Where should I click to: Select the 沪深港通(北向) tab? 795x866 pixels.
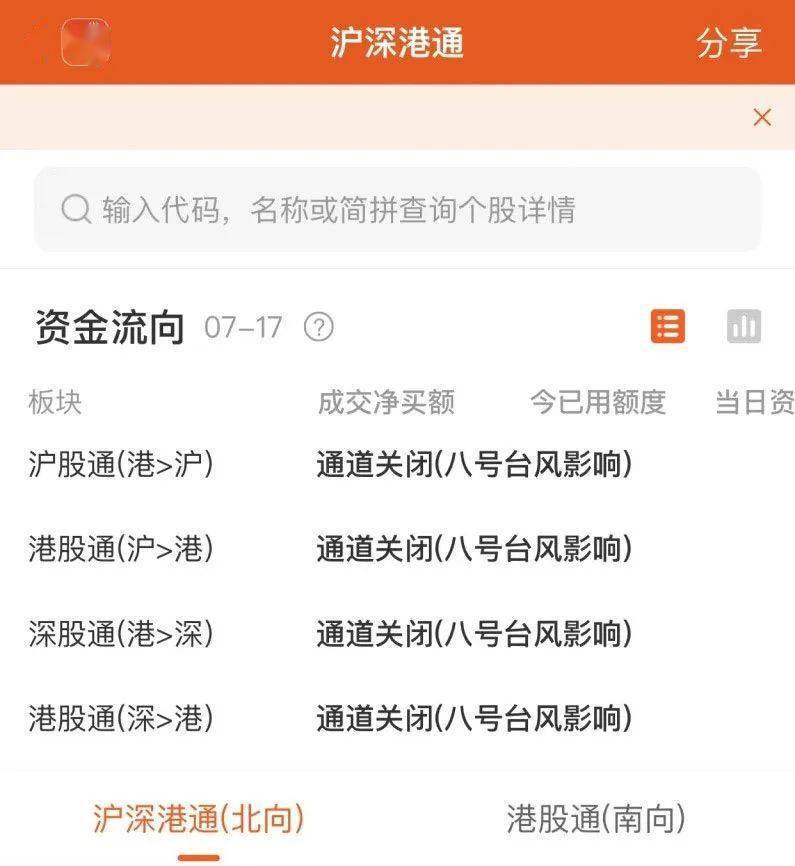pos(198,820)
